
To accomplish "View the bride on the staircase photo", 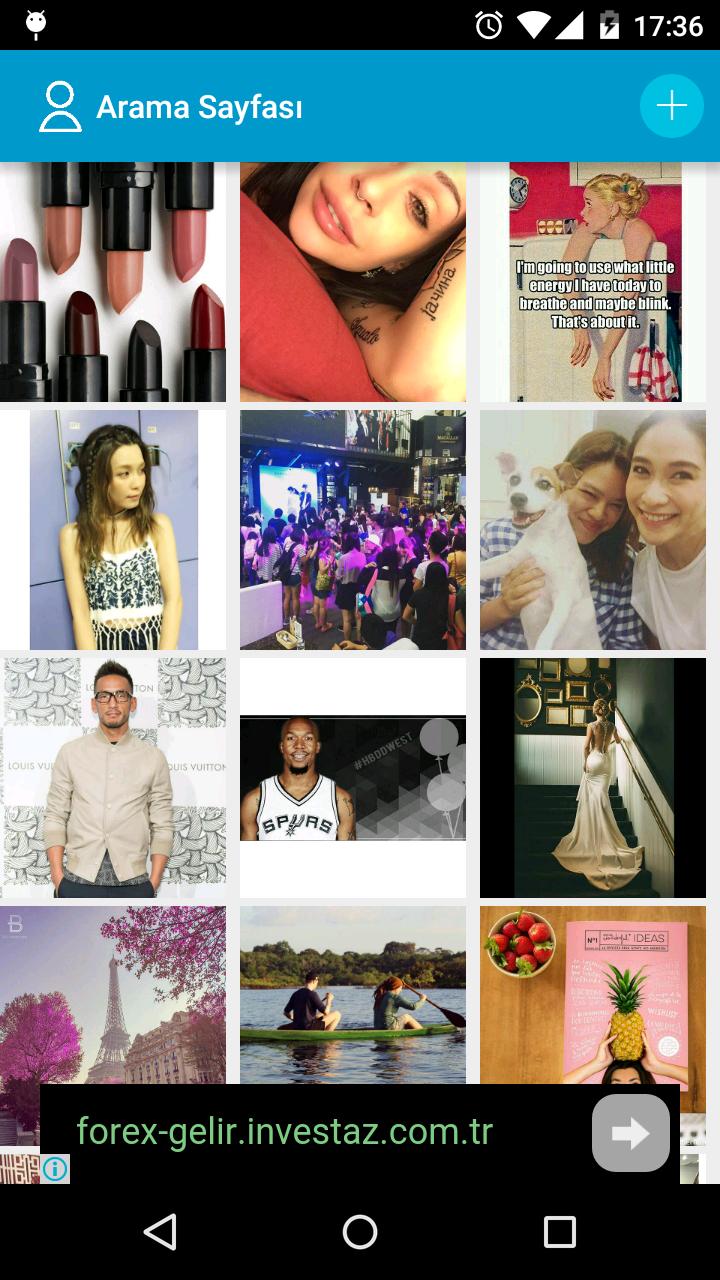I will (592, 776).
